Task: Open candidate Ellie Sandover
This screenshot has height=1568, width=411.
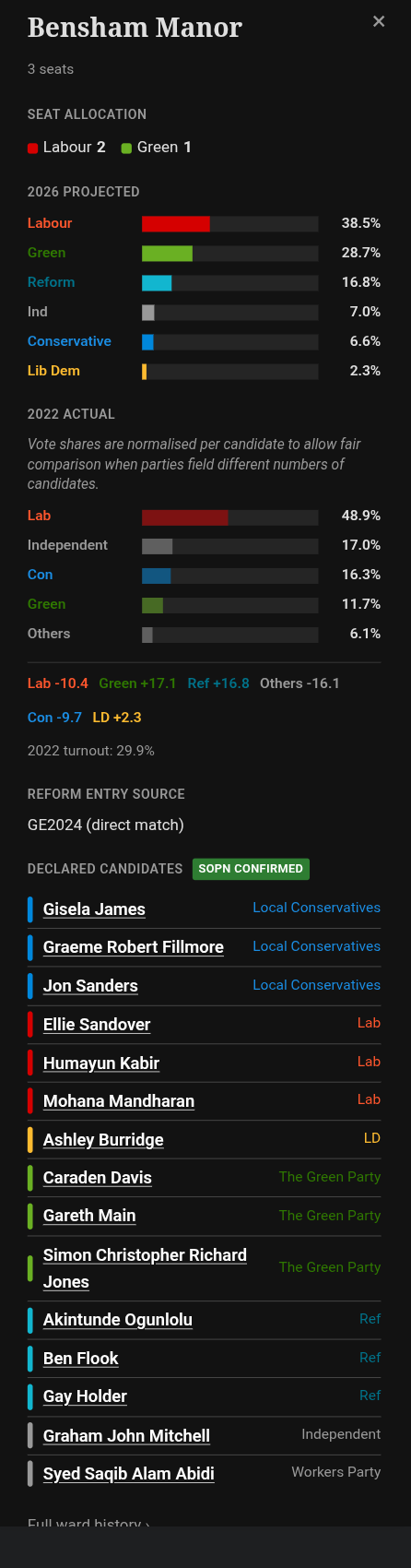Action: coord(97,1025)
